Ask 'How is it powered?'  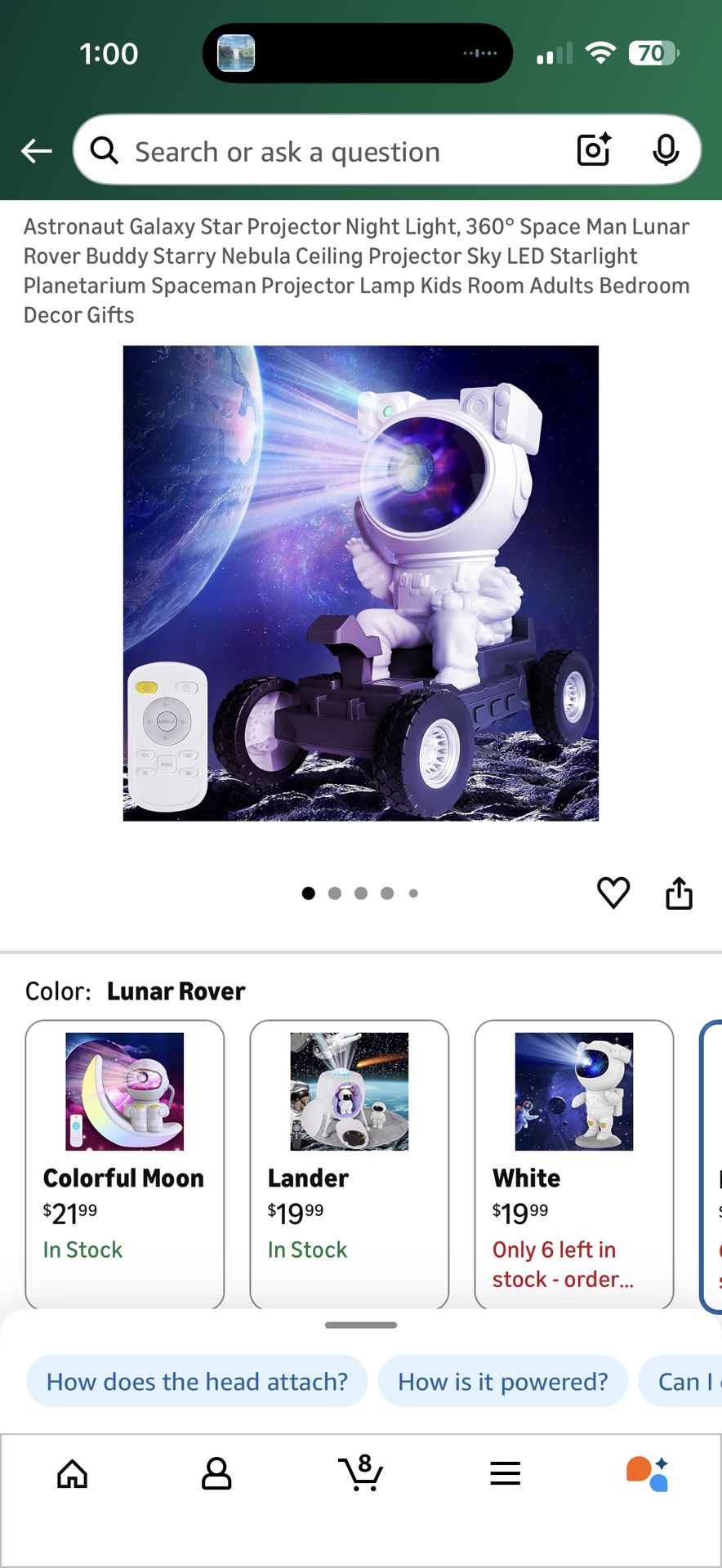point(502,1381)
